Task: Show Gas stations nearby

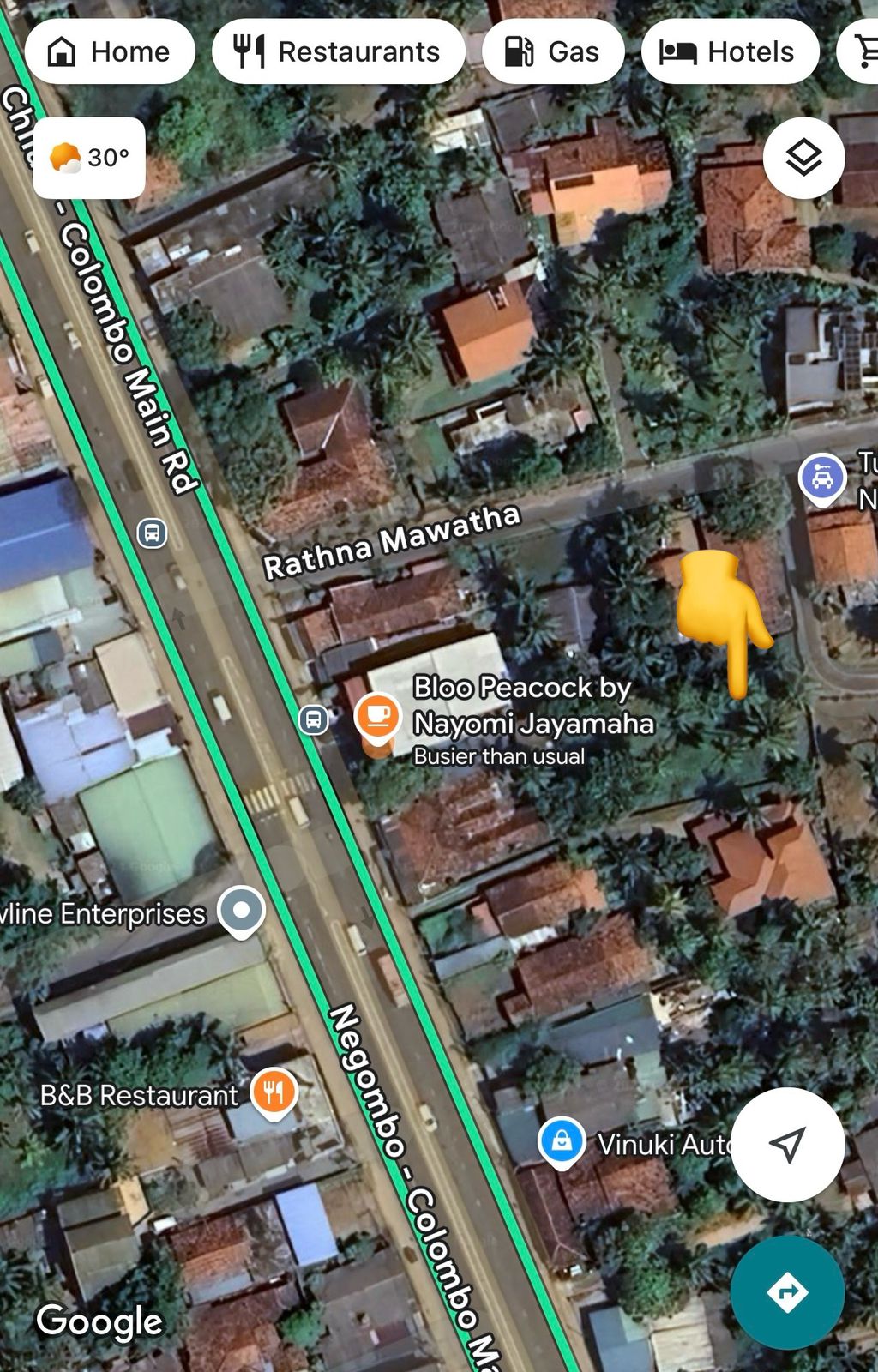Action: pyautogui.click(x=553, y=51)
